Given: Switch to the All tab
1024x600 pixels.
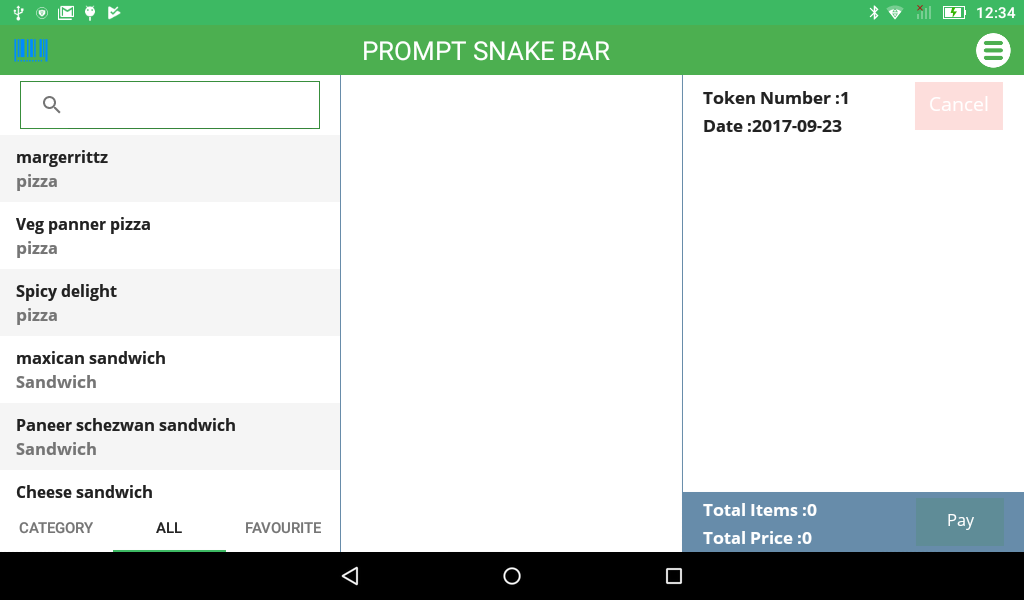Looking at the screenshot, I should (169, 528).
